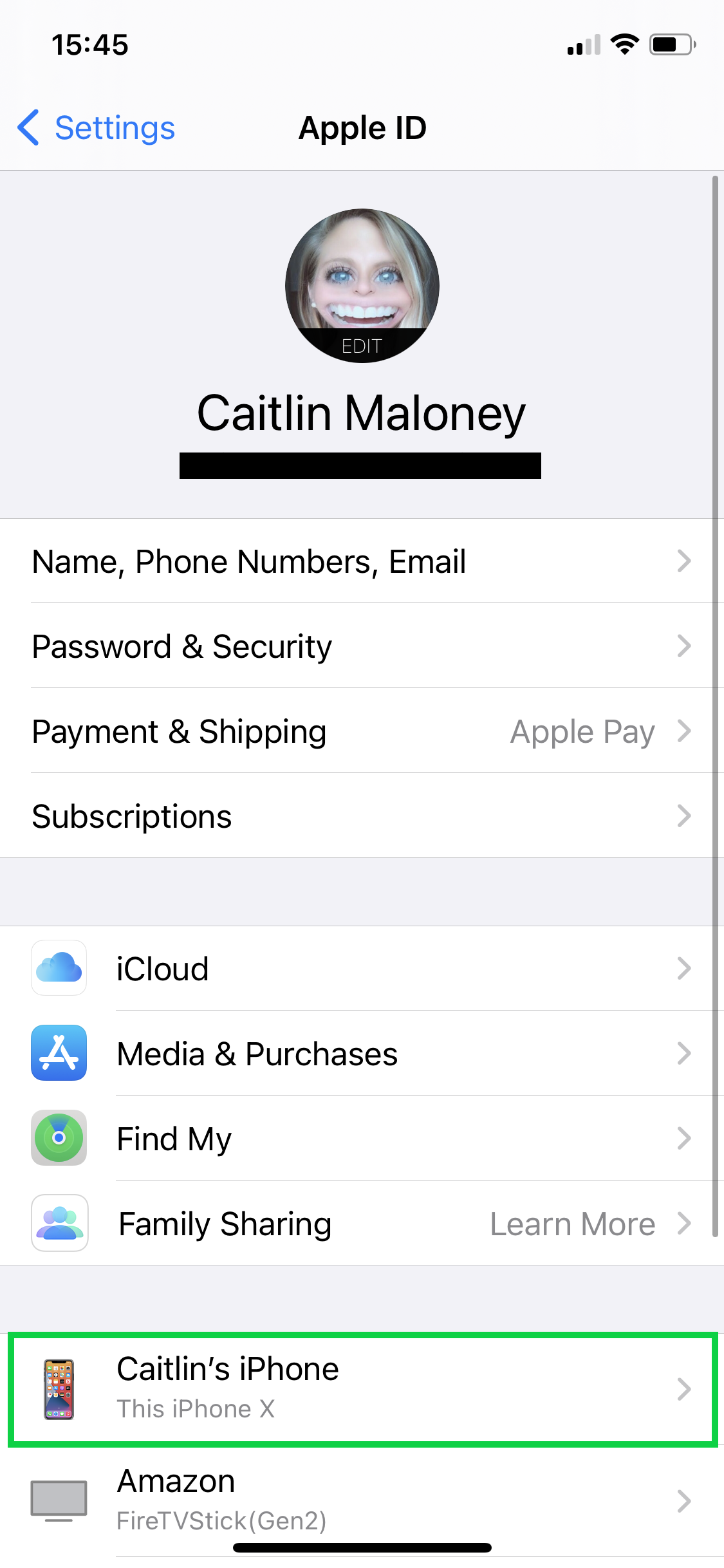Open Media & Purchases
Viewport: 724px width, 1568px height.
tap(360, 1054)
